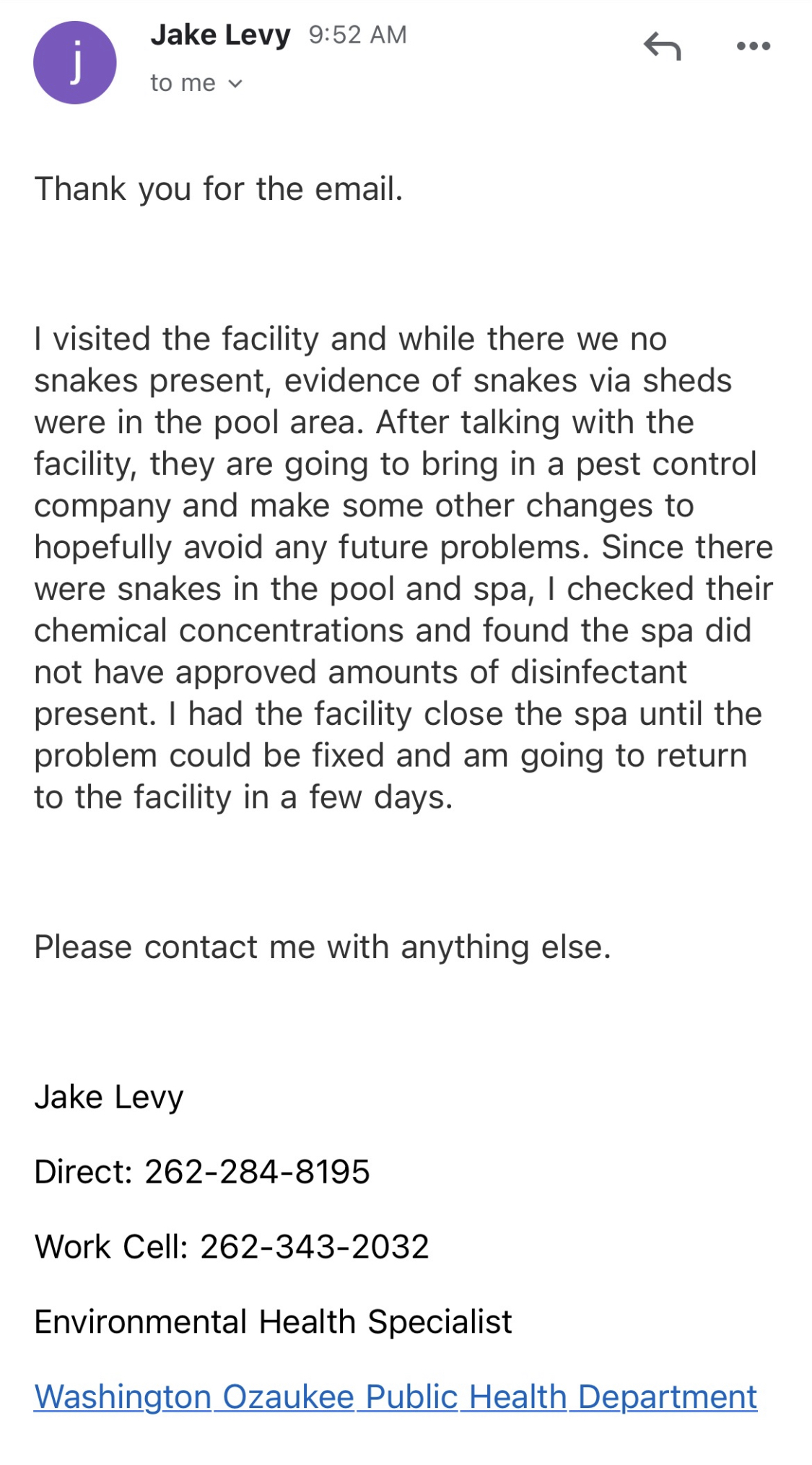Reply to Jake Levy's email
Viewport: 812px width, 1465px height.
[x=662, y=47]
